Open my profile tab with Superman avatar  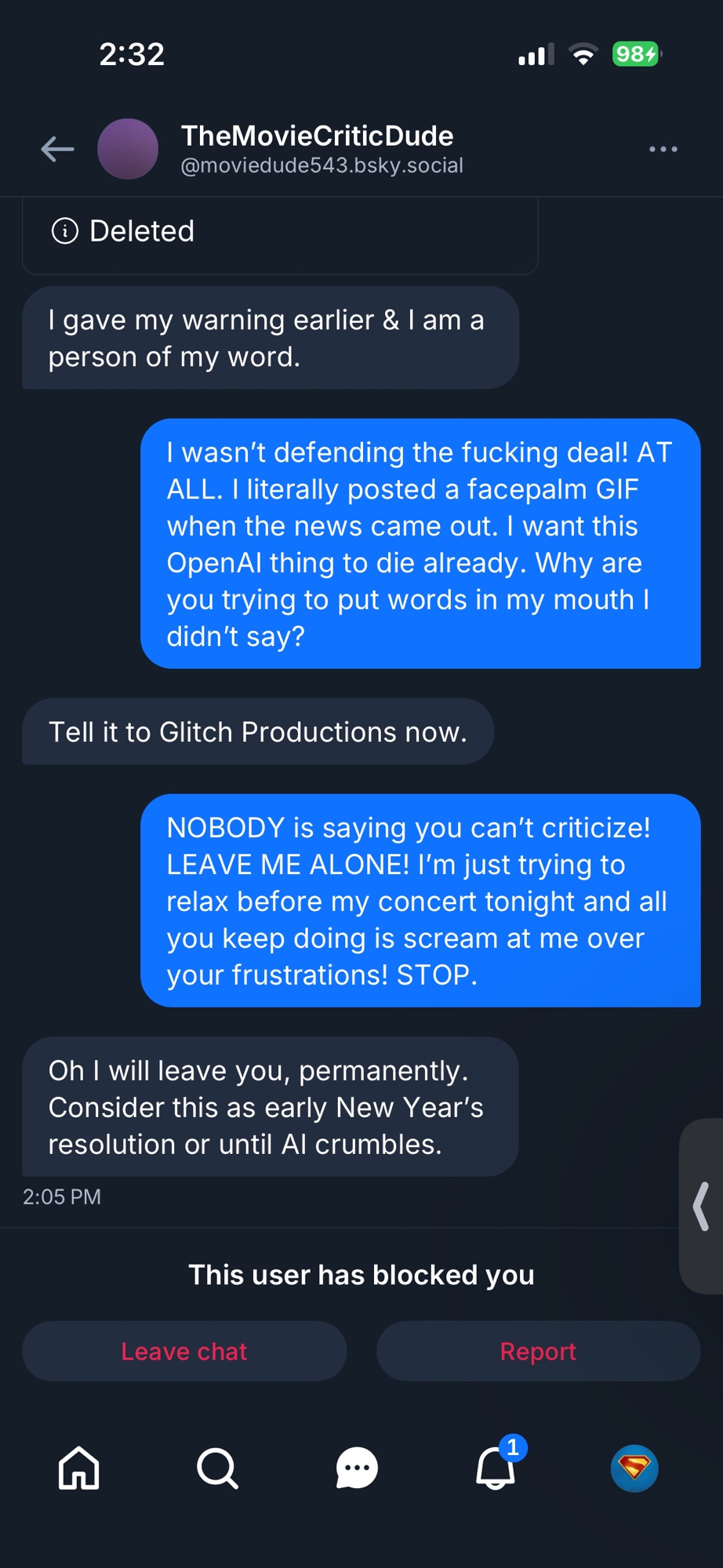point(634,1468)
